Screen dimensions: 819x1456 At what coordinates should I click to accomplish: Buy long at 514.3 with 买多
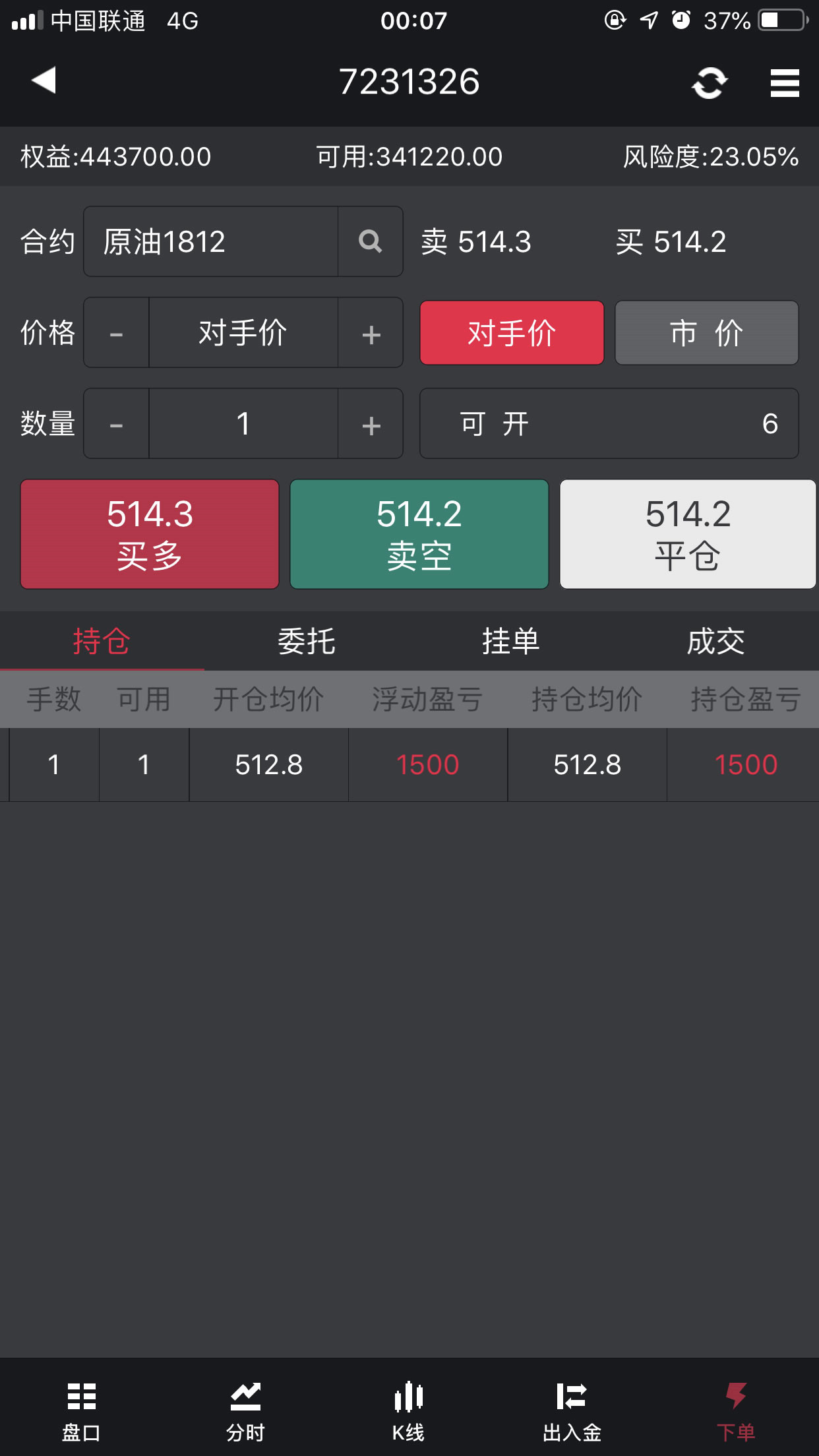coord(150,534)
